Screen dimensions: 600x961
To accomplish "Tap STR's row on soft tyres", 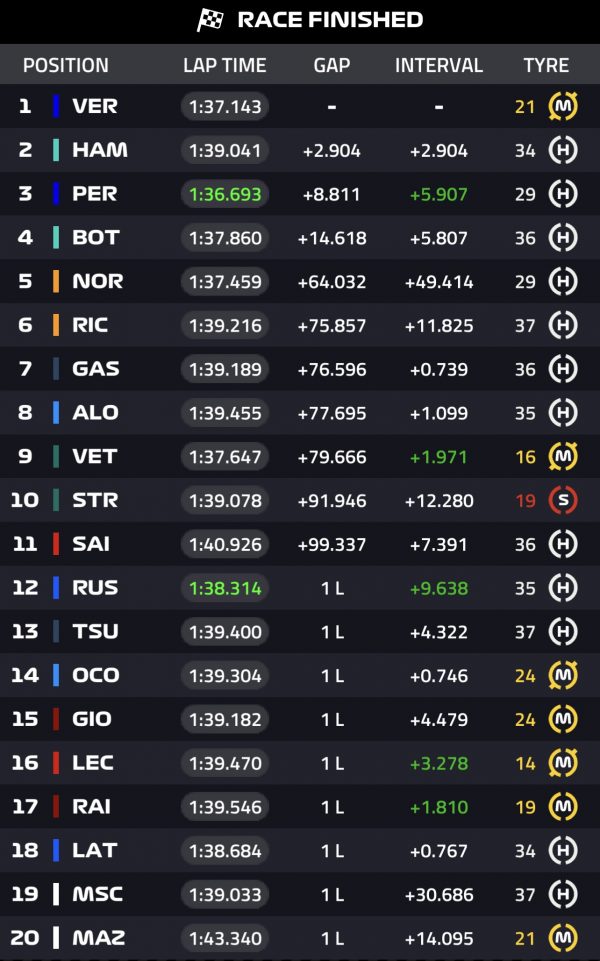I will (300, 501).
